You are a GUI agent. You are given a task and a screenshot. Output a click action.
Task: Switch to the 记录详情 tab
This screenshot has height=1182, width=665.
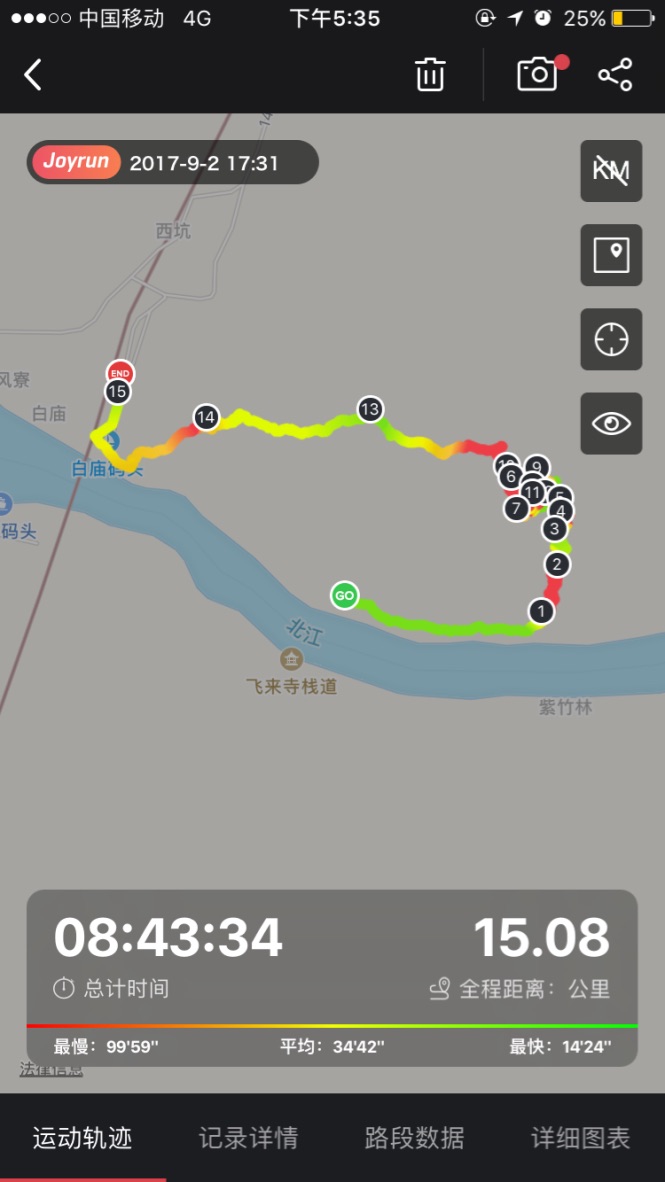[x=248, y=1138]
